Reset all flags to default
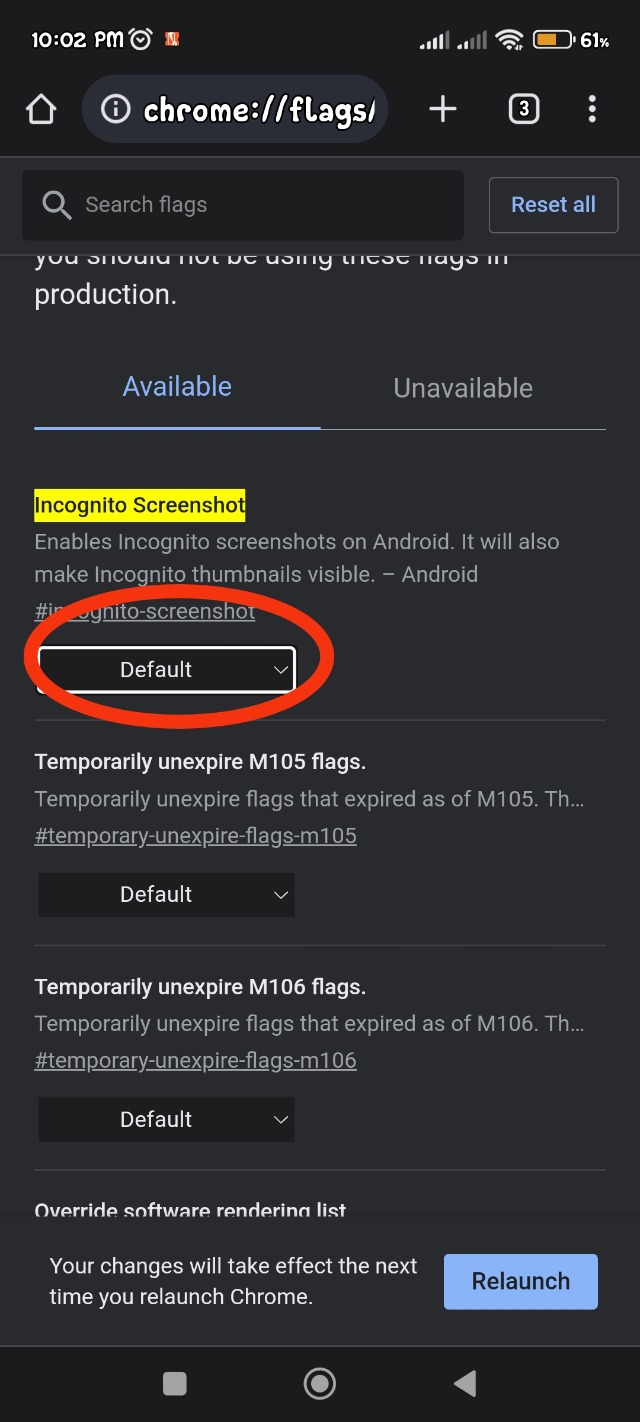Viewport: 640px width, 1422px height. 553,205
